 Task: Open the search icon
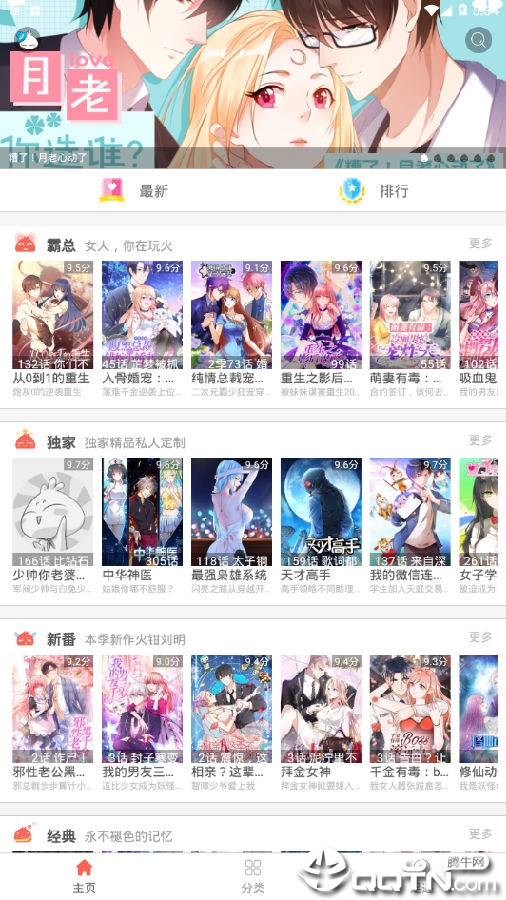click(478, 40)
